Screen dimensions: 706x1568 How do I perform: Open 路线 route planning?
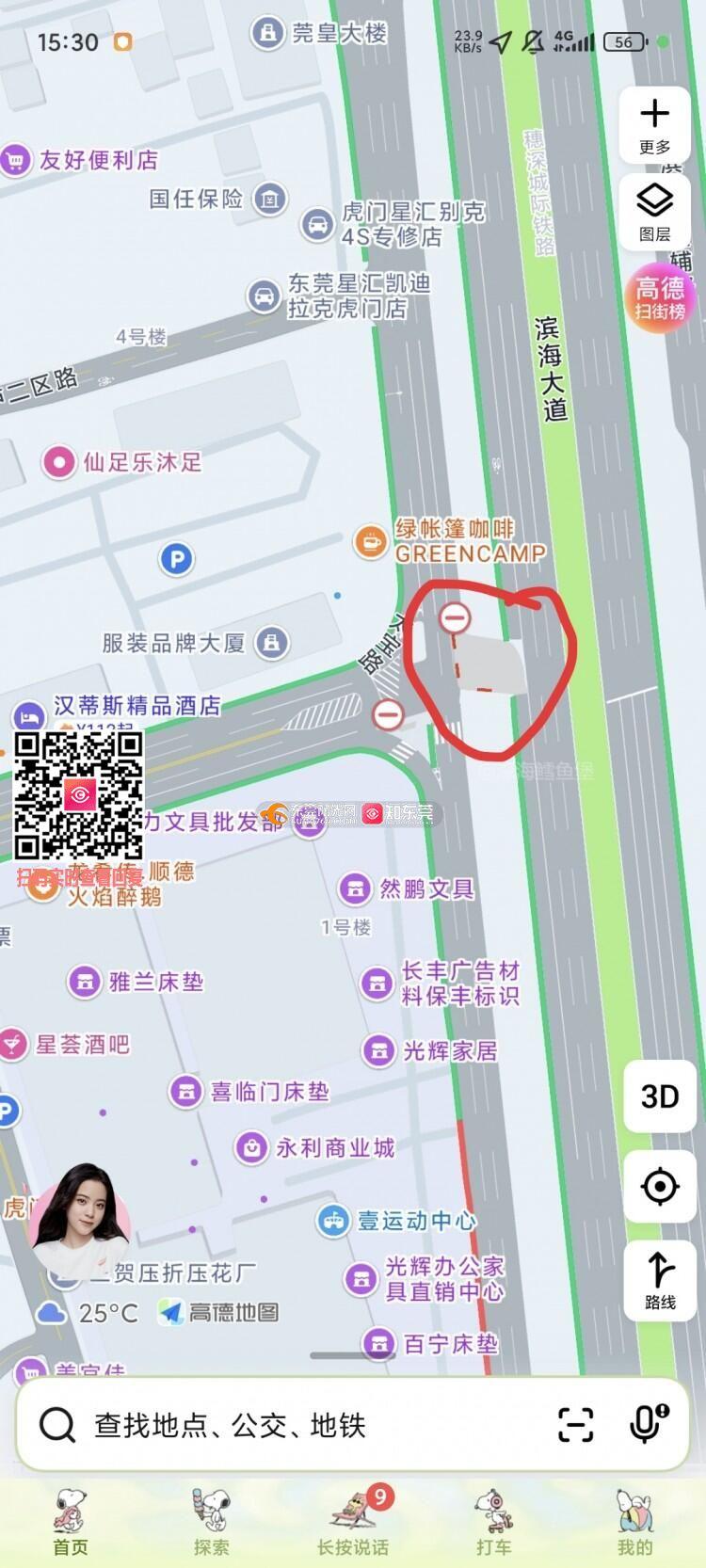659,1278
